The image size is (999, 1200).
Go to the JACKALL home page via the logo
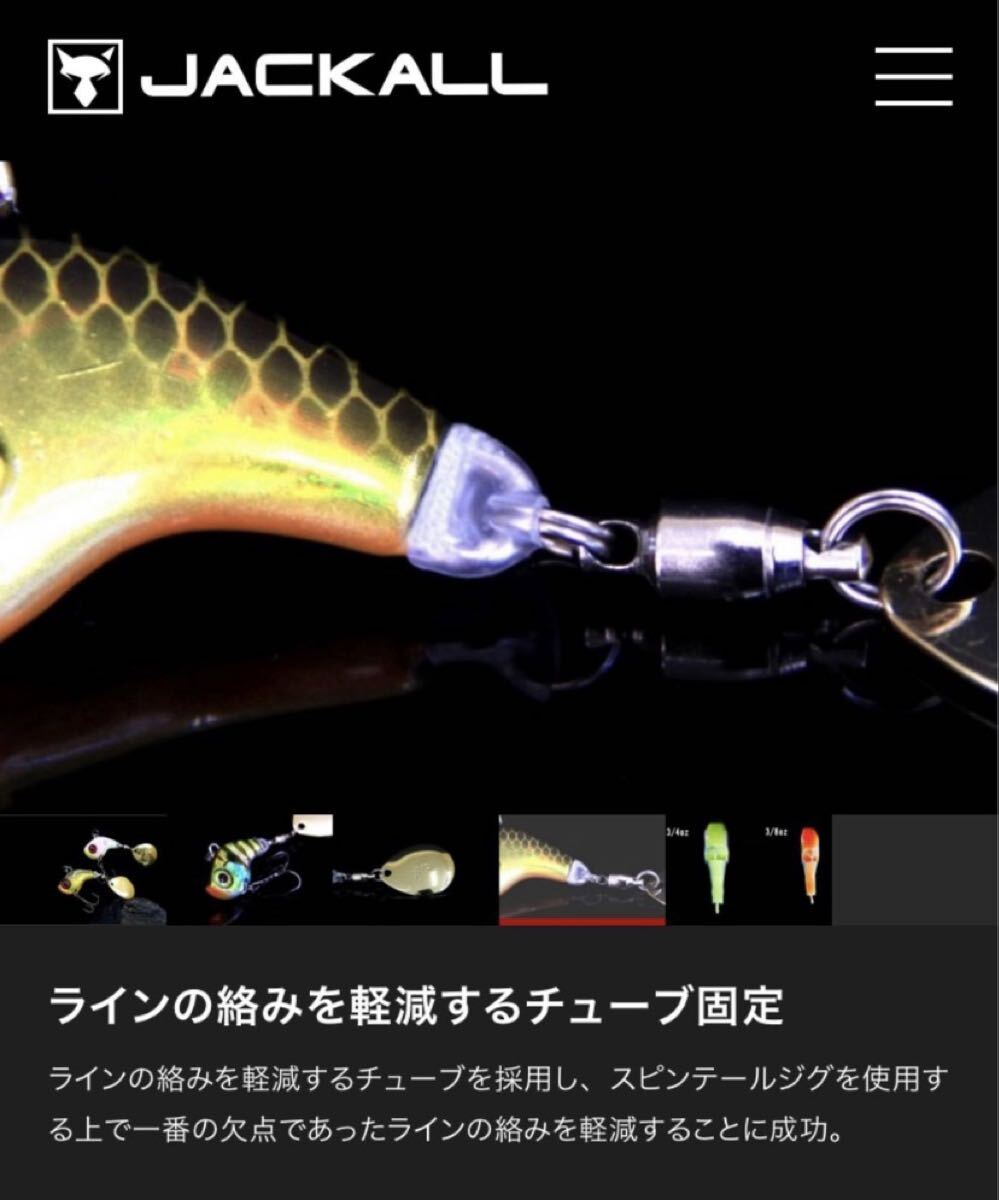[298, 75]
